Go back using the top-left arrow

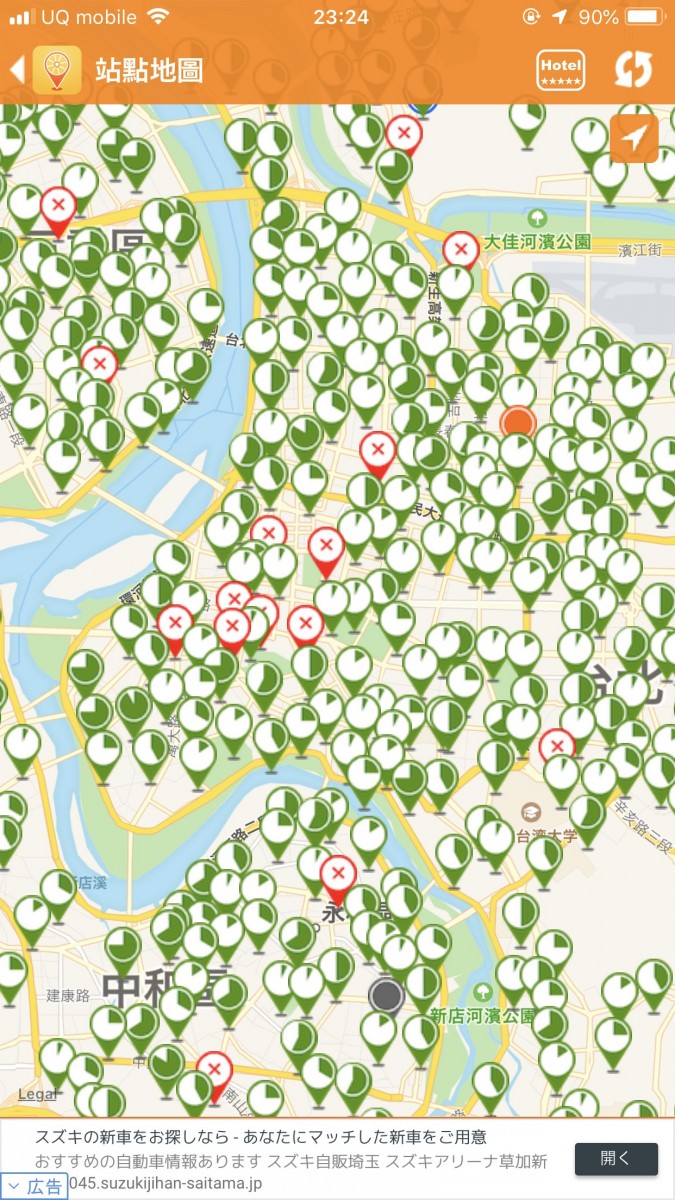click(x=17, y=70)
